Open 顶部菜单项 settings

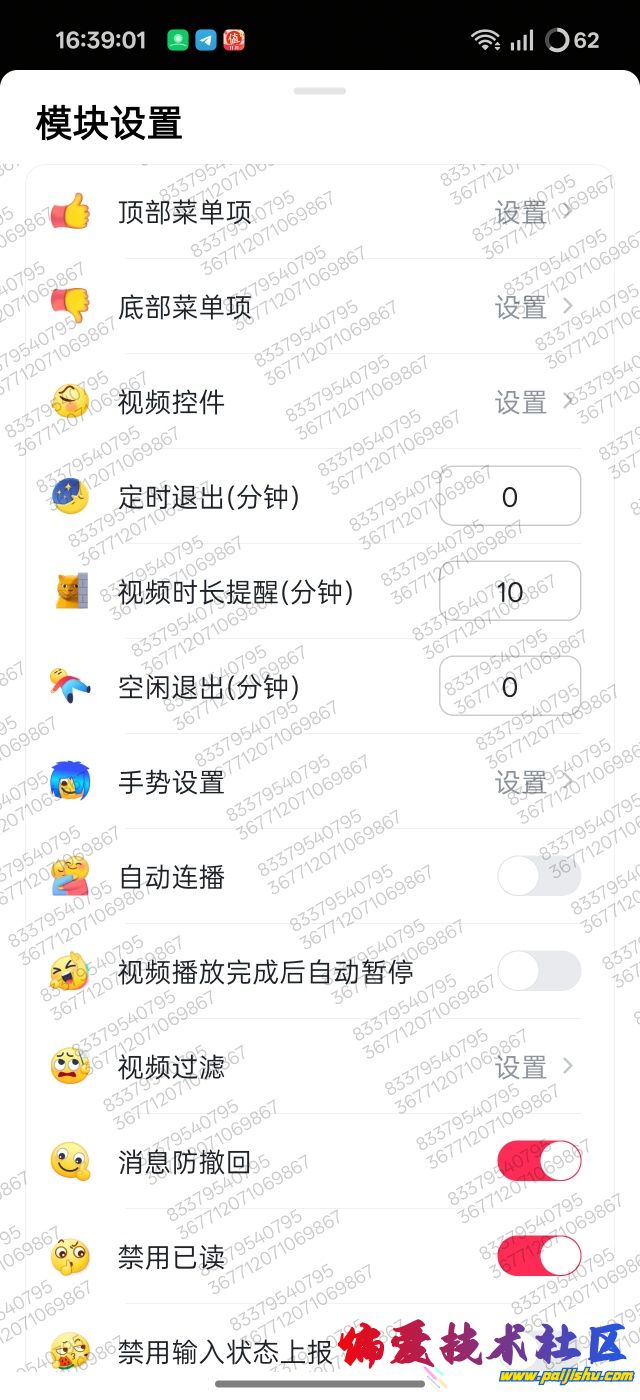[534, 212]
